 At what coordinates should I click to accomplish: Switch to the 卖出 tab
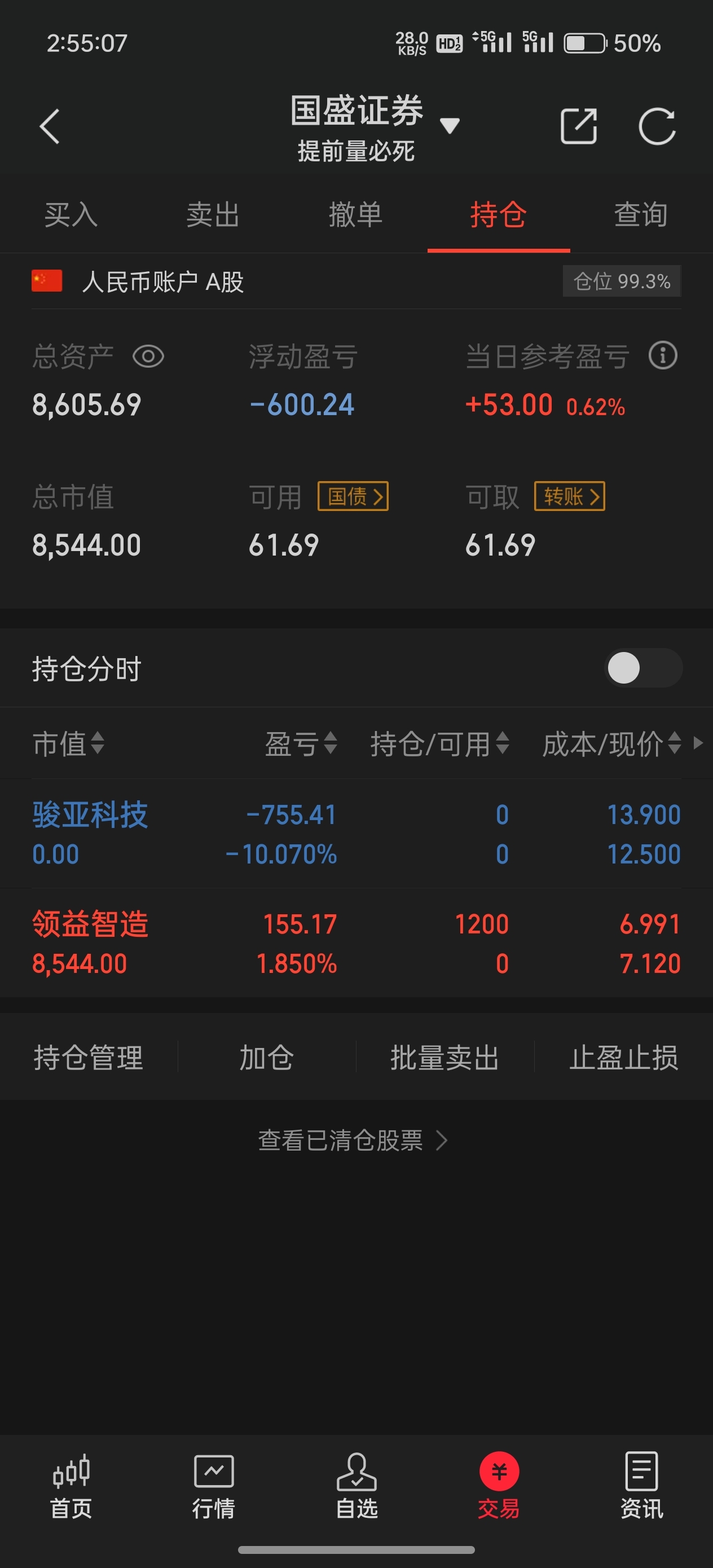pyautogui.click(x=213, y=215)
